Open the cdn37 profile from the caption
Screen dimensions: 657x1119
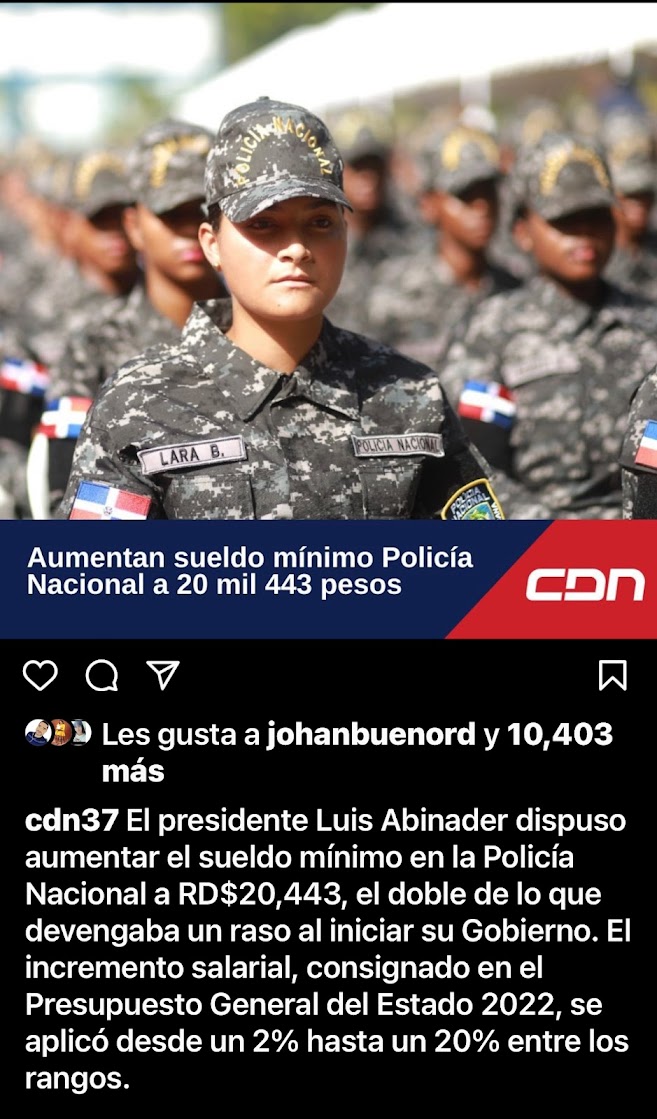(72, 821)
